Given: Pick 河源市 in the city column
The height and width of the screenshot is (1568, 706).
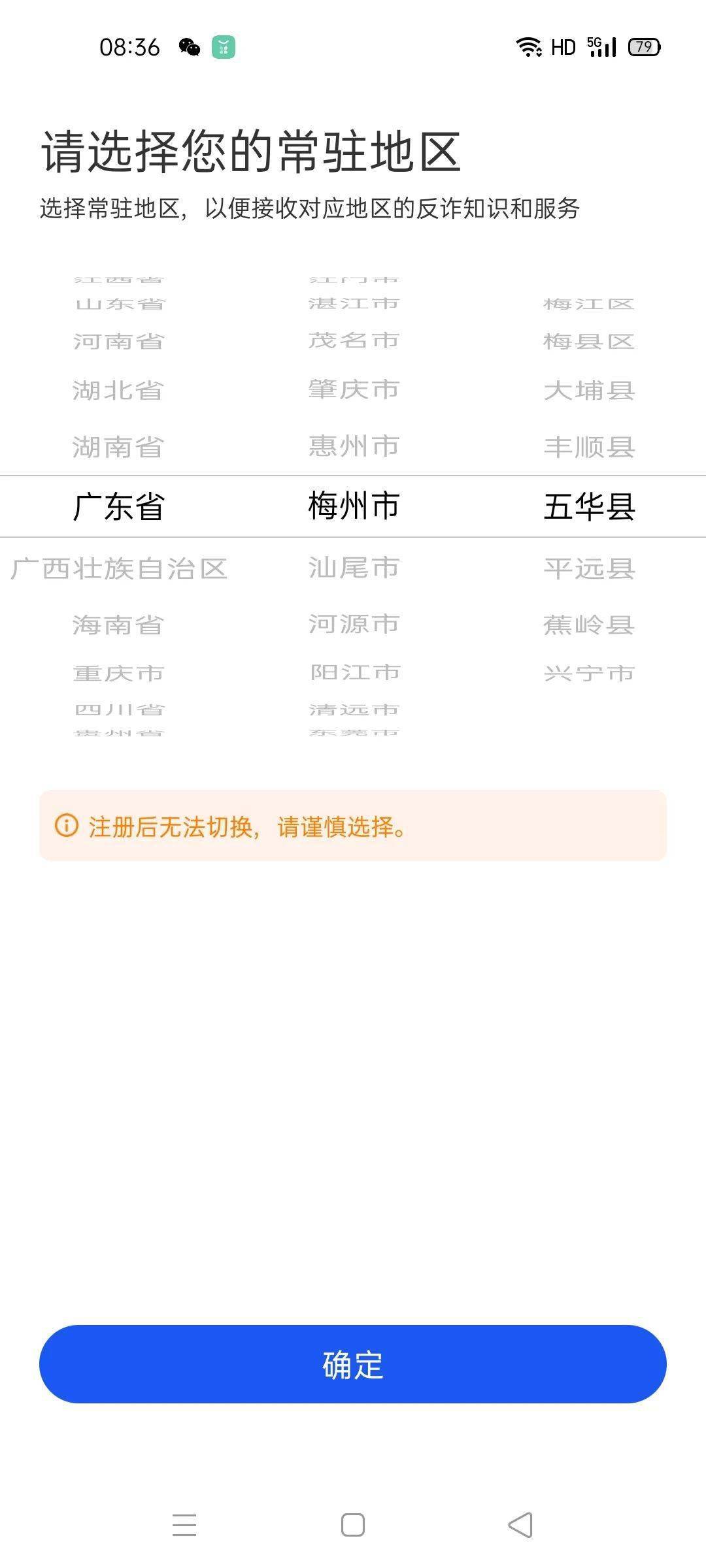Looking at the screenshot, I should click(354, 624).
